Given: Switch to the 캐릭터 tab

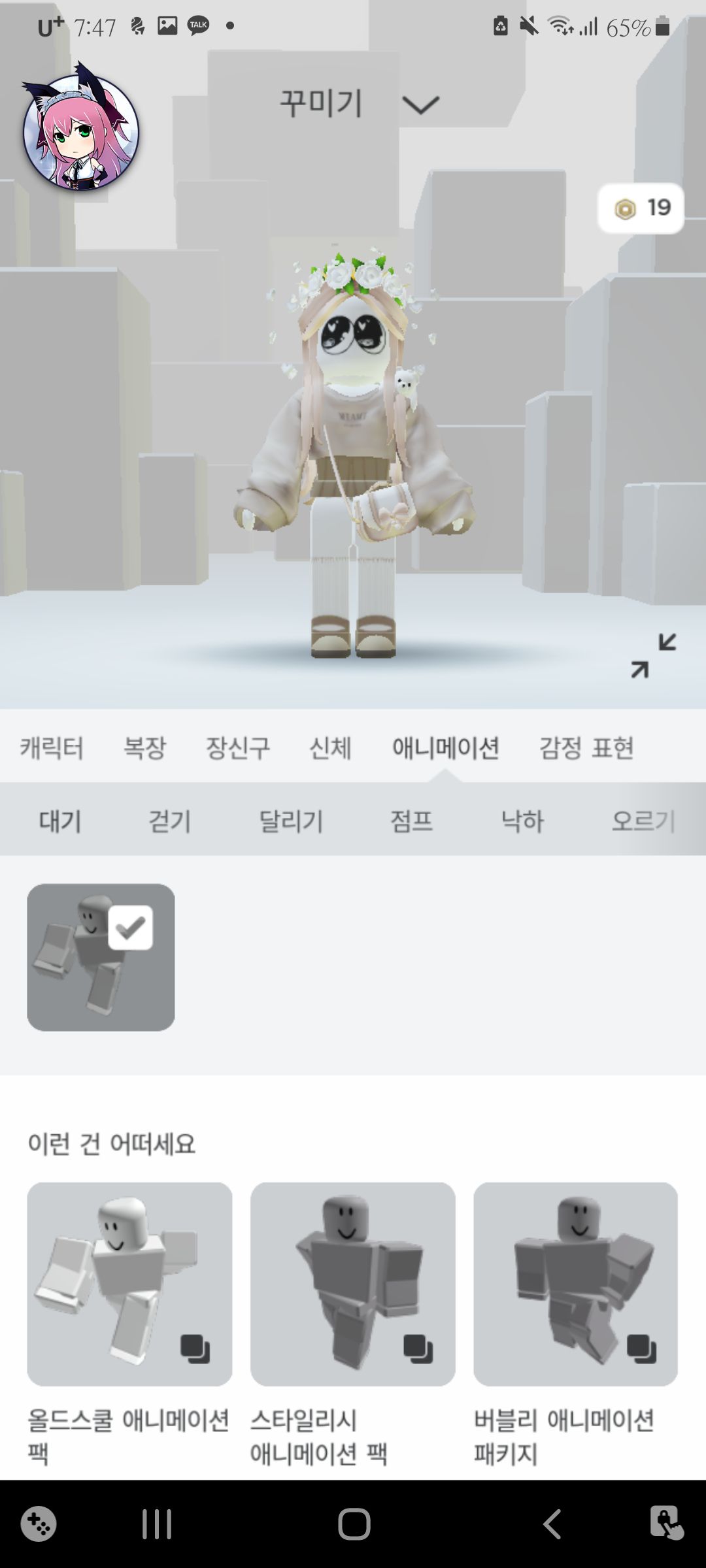Looking at the screenshot, I should coord(52,747).
